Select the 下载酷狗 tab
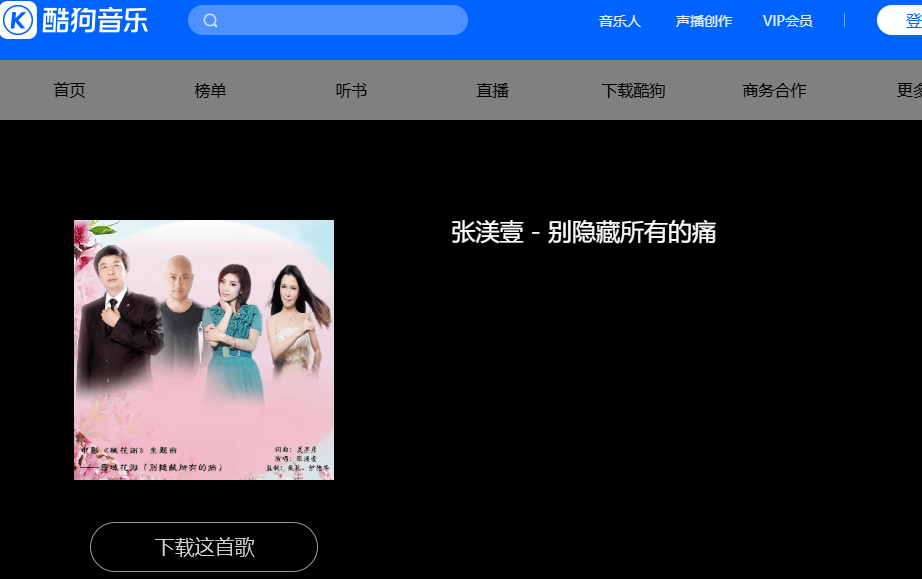This screenshot has height=579, width=922. pyautogui.click(x=633, y=90)
